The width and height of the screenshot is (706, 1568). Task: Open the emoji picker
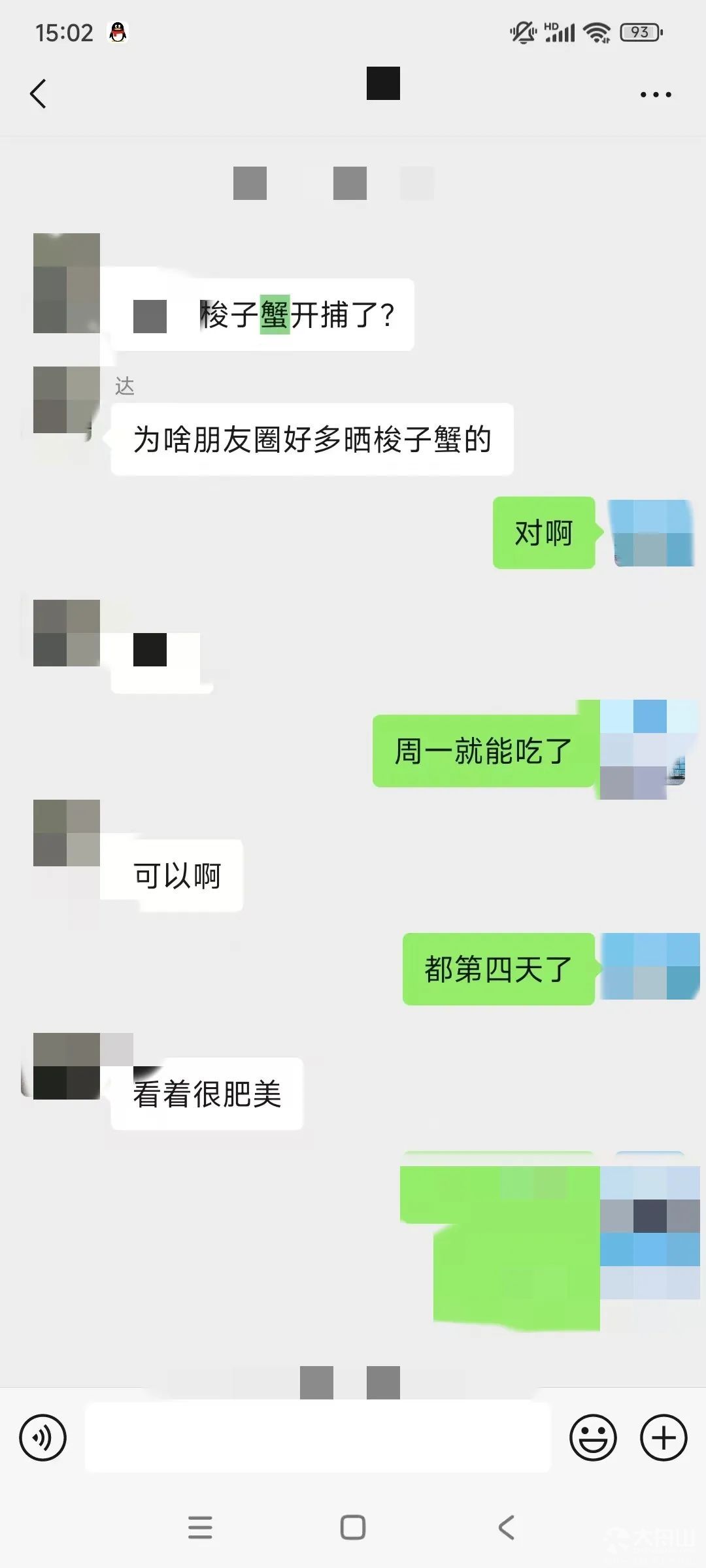coord(593,1437)
